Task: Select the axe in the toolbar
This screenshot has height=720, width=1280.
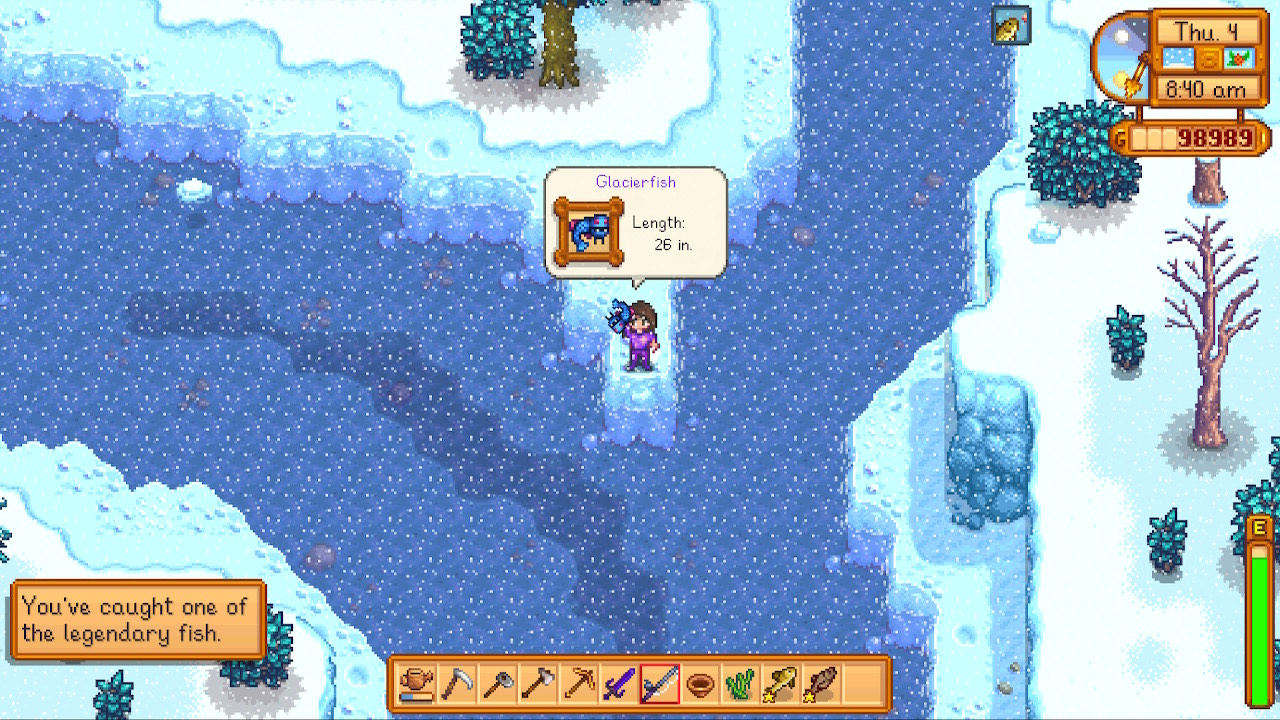Action: [x=538, y=685]
